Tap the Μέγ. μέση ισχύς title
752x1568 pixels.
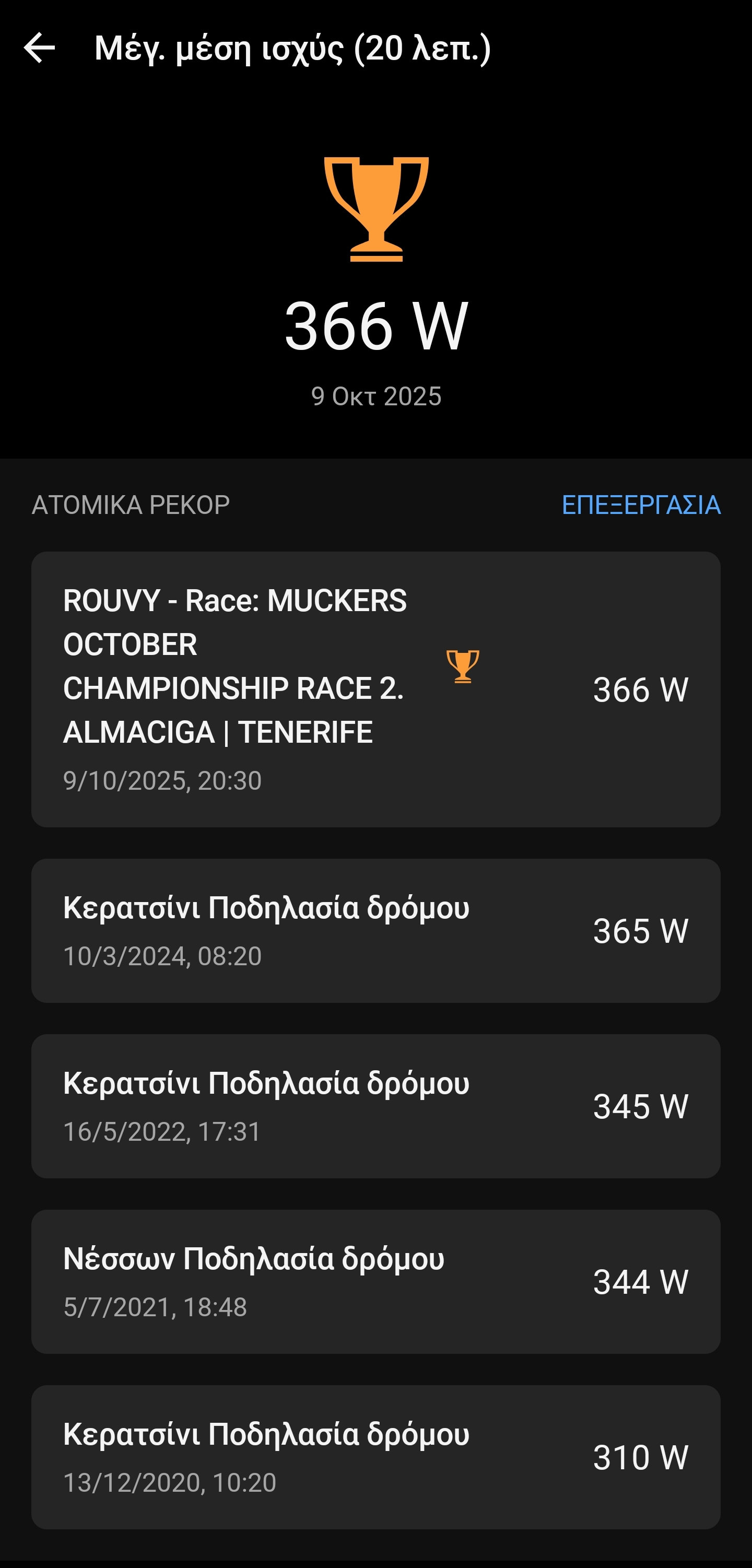pos(292,49)
